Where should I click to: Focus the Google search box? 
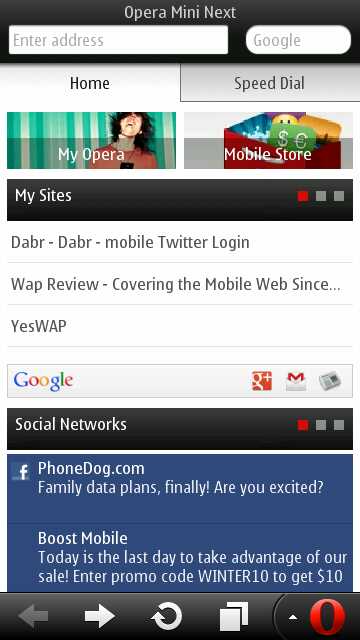tap(298, 40)
